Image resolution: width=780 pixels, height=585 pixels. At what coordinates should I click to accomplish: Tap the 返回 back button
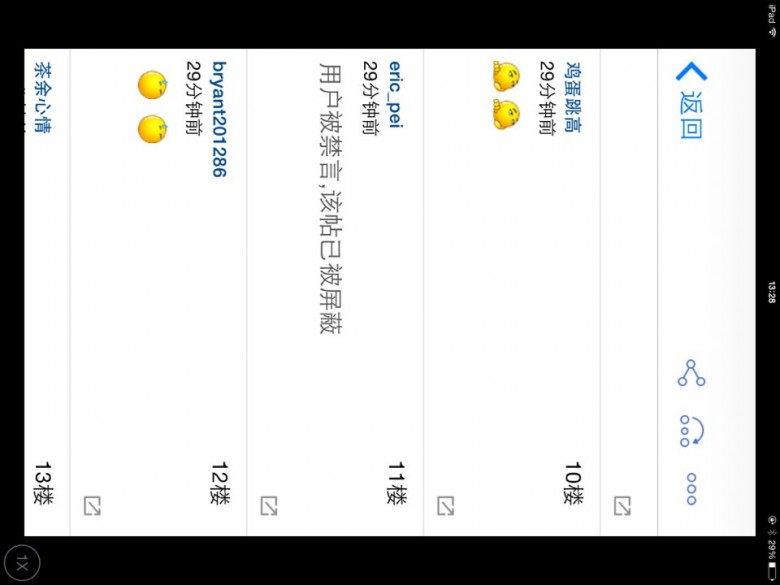pyautogui.click(x=691, y=100)
